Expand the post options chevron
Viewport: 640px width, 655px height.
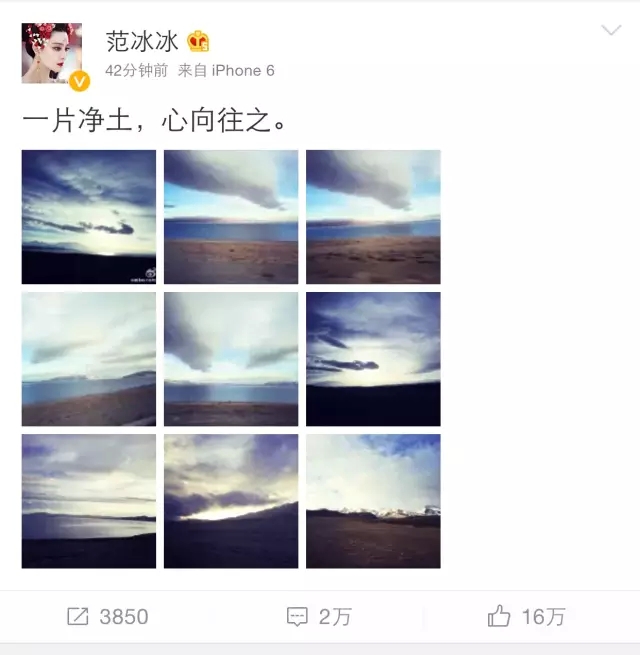(611, 31)
